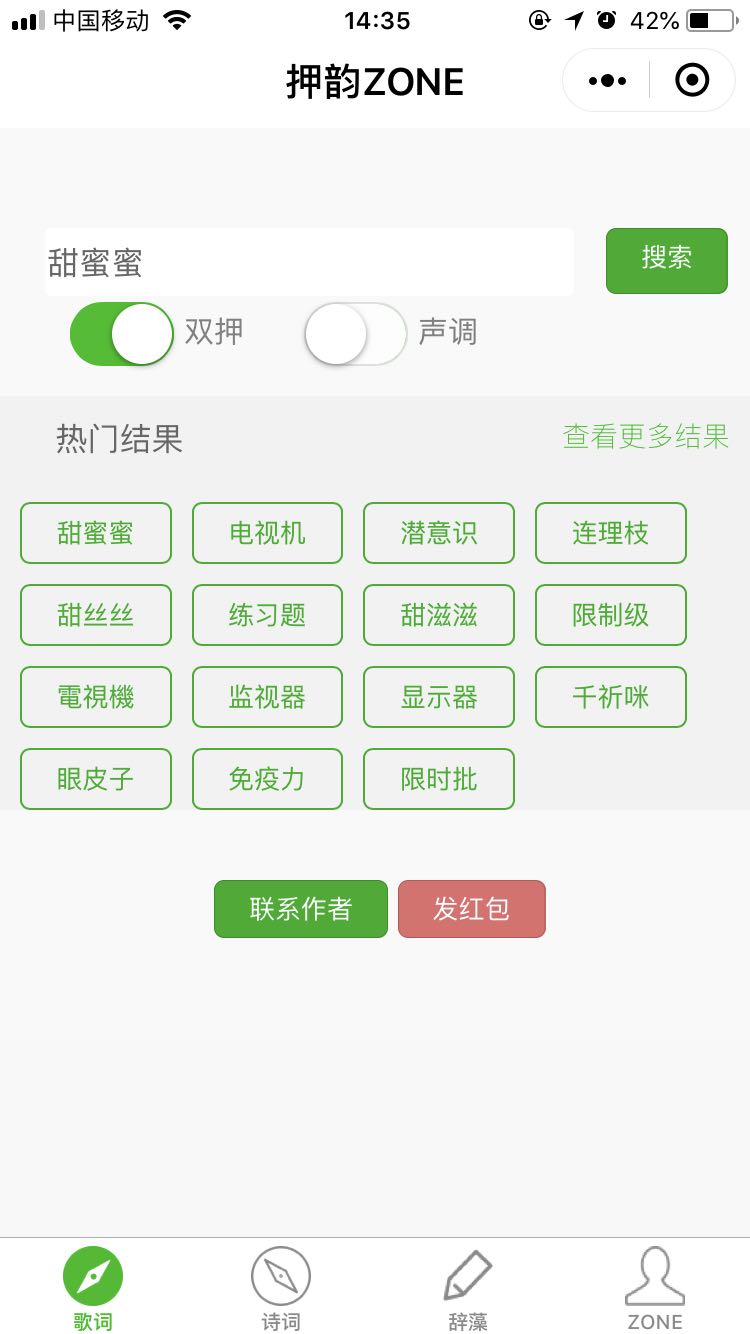Switch to the 辞藻 tab
750x1334 pixels.
point(468,1288)
